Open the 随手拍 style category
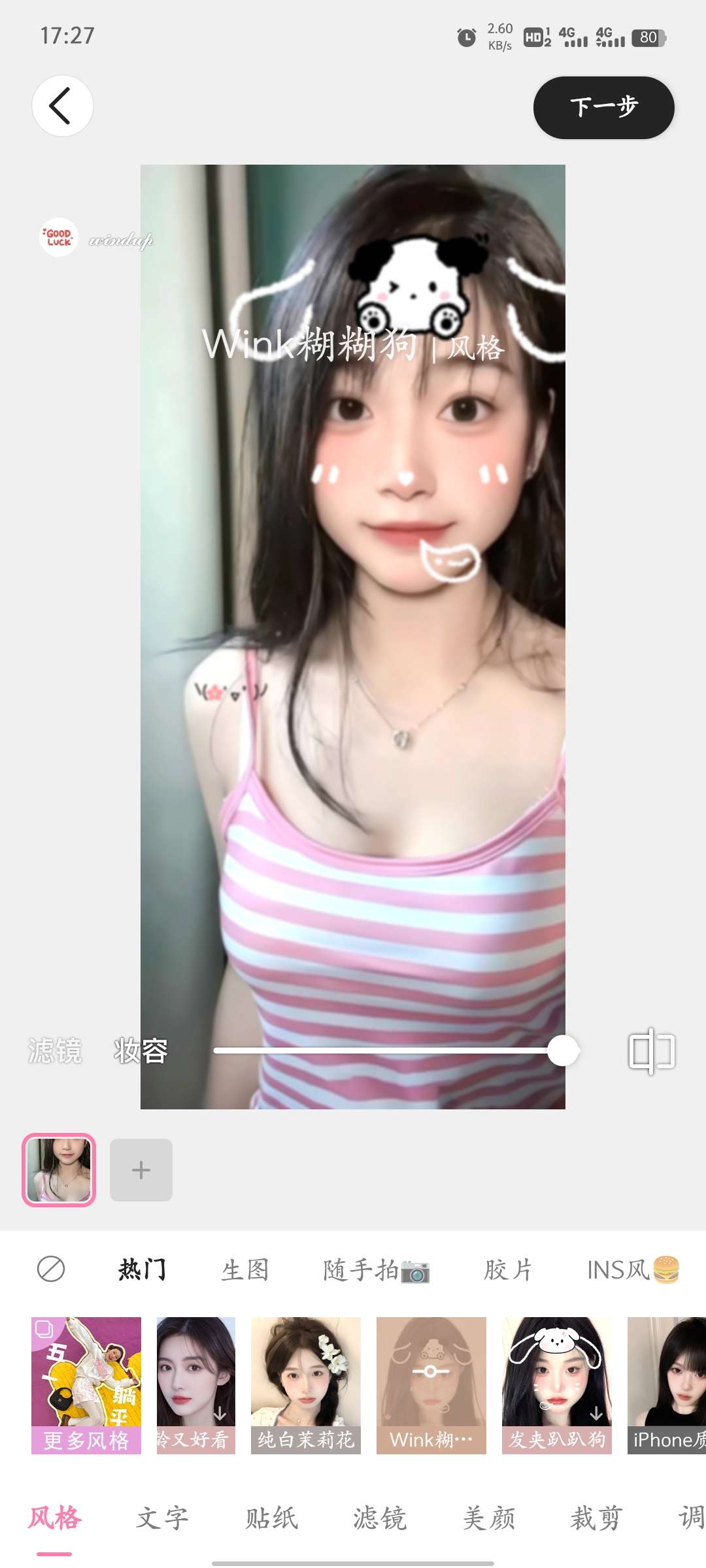Screen dimensions: 706x1568 click(376, 1270)
